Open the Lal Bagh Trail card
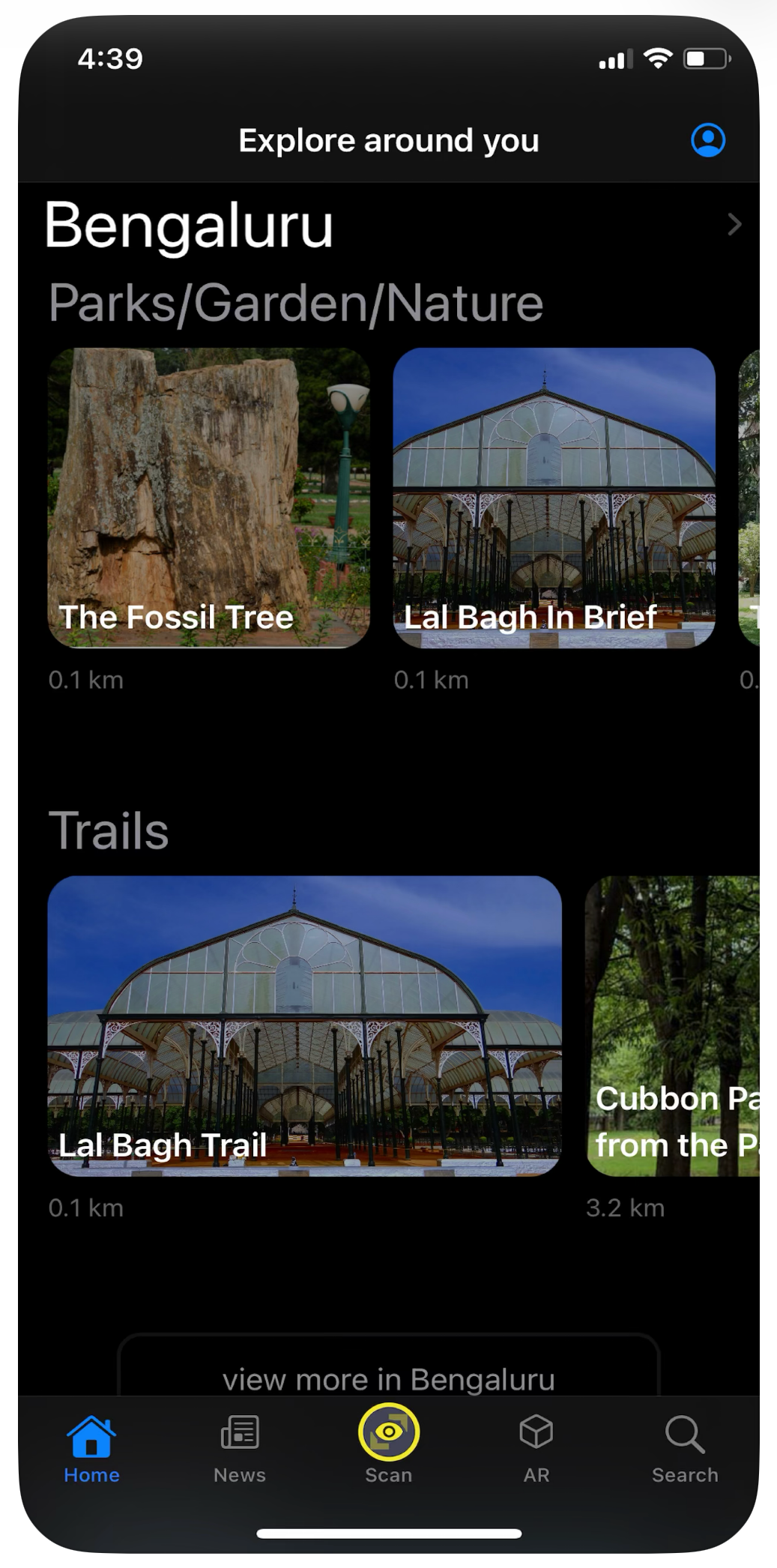 (x=304, y=1025)
